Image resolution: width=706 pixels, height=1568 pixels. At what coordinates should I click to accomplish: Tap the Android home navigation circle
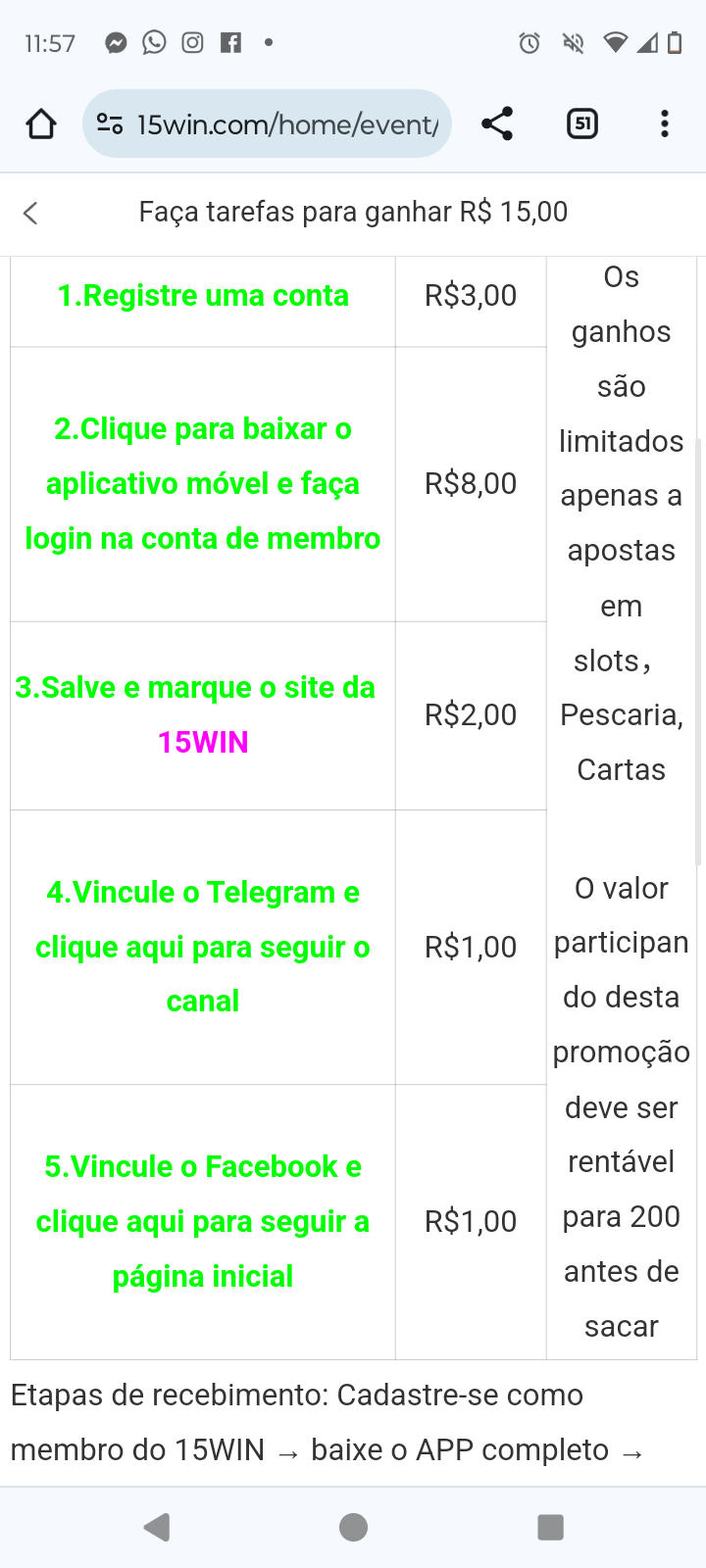[x=353, y=1526]
